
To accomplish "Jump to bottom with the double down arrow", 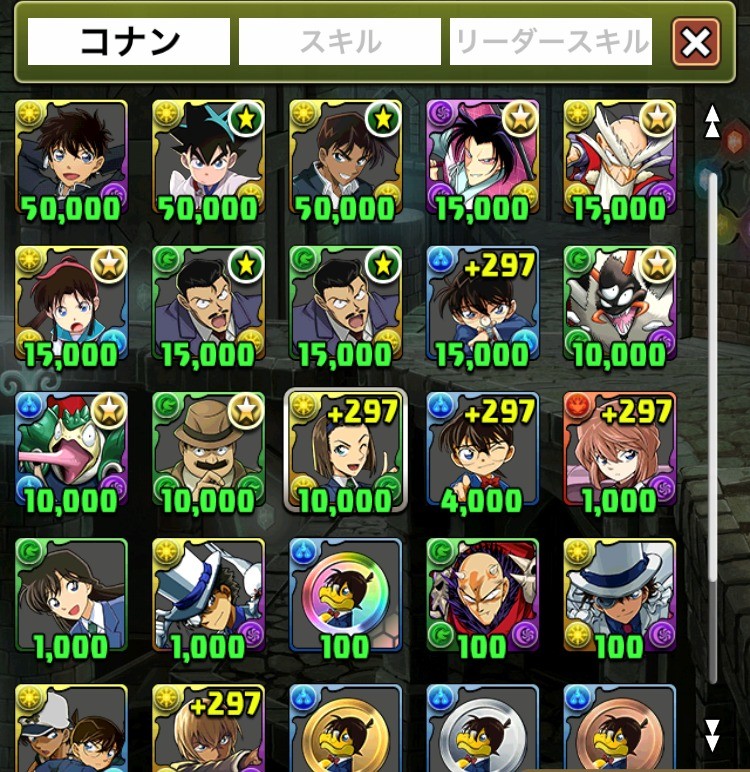I will point(712,735).
